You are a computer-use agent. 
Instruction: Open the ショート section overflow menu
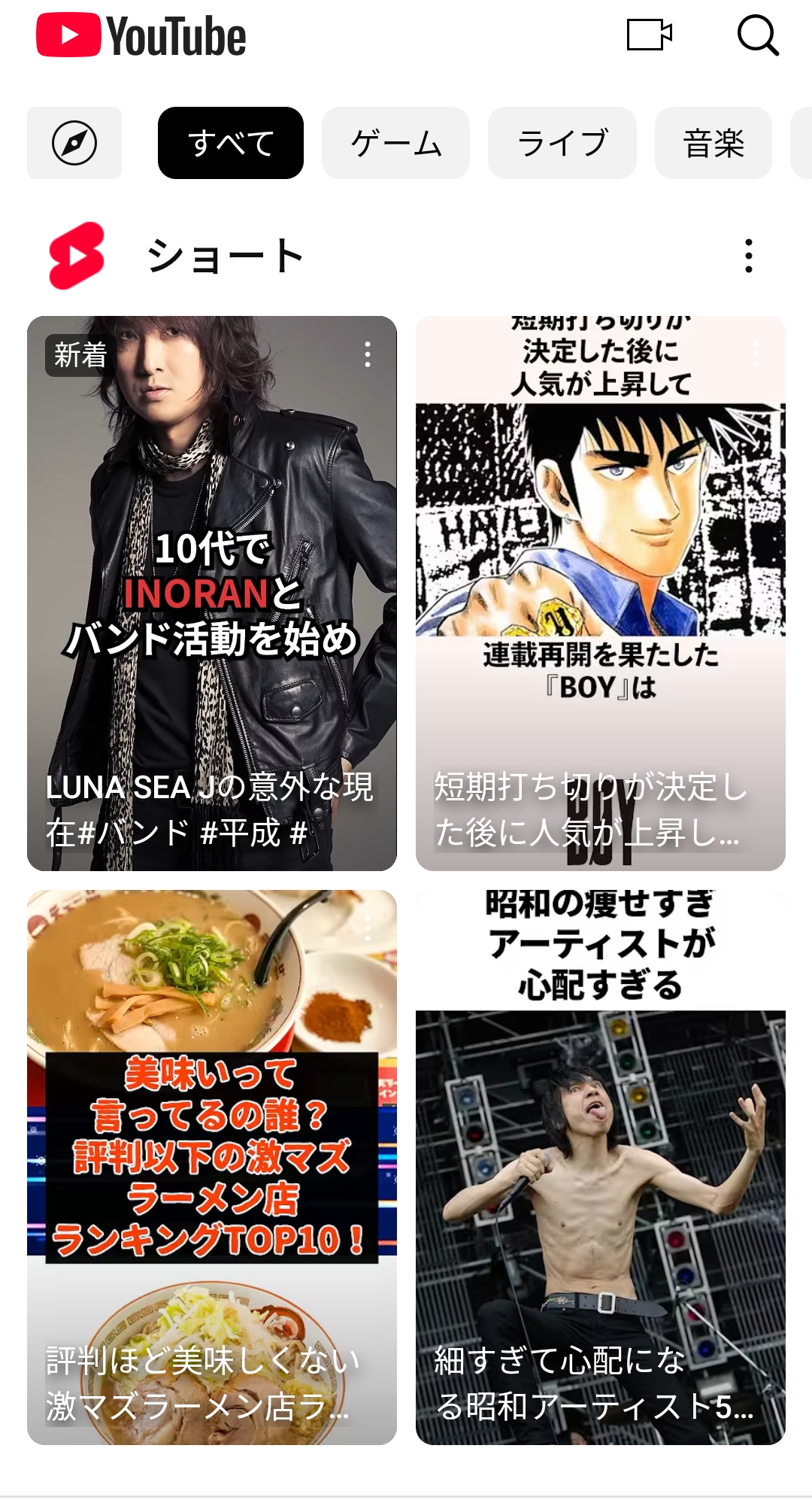(748, 256)
